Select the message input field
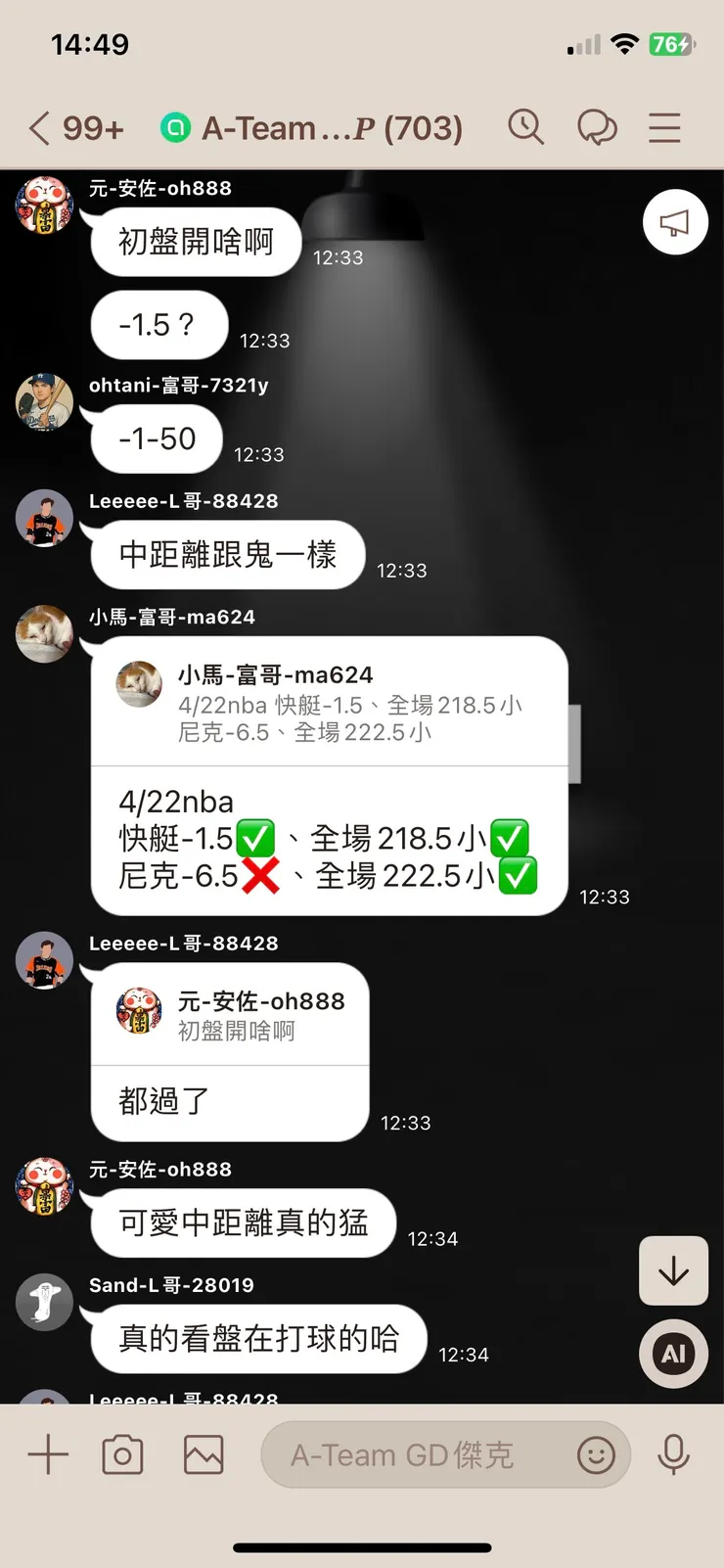Image resolution: width=724 pixels, height=1568 pixels. pyautogui.click(x=411, y=1454)
